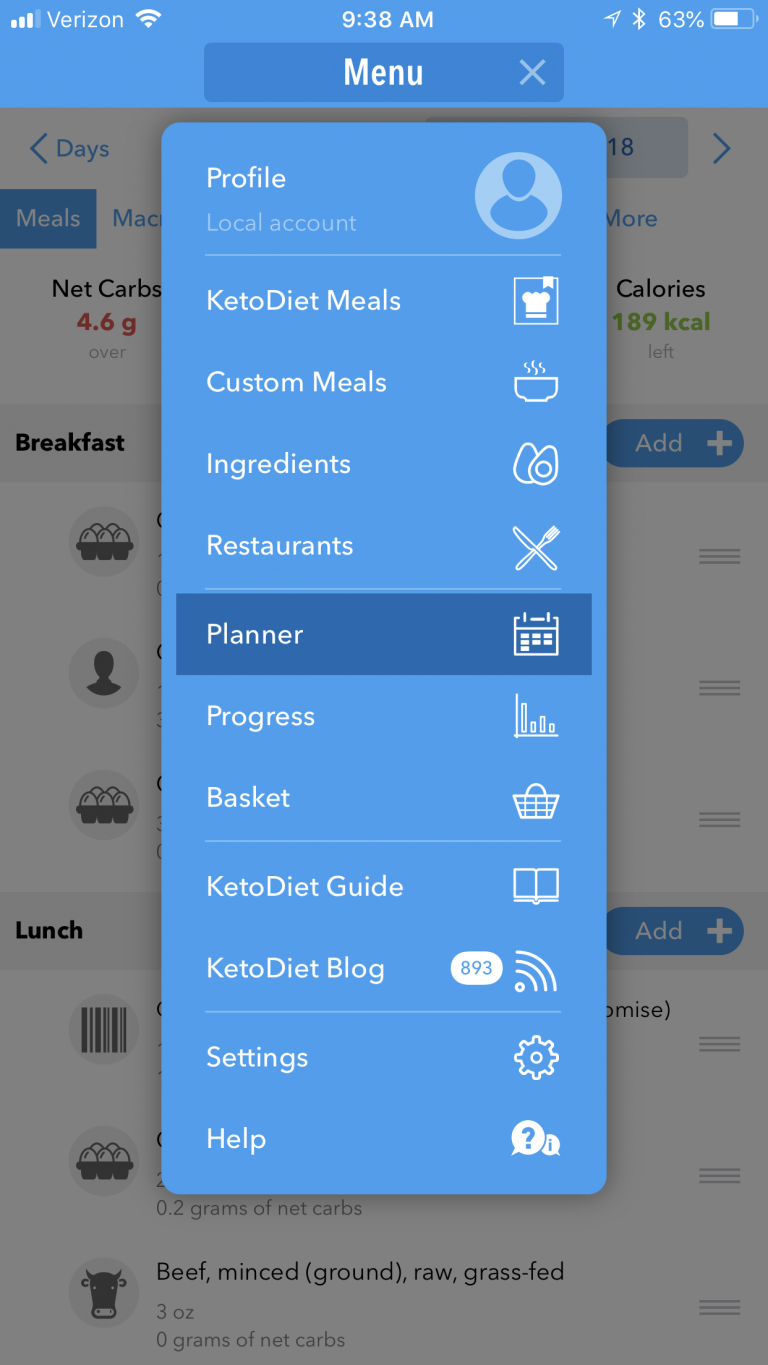Switch to the Meals tab
The image size is (768, 1365).
(x=48, y=218)
